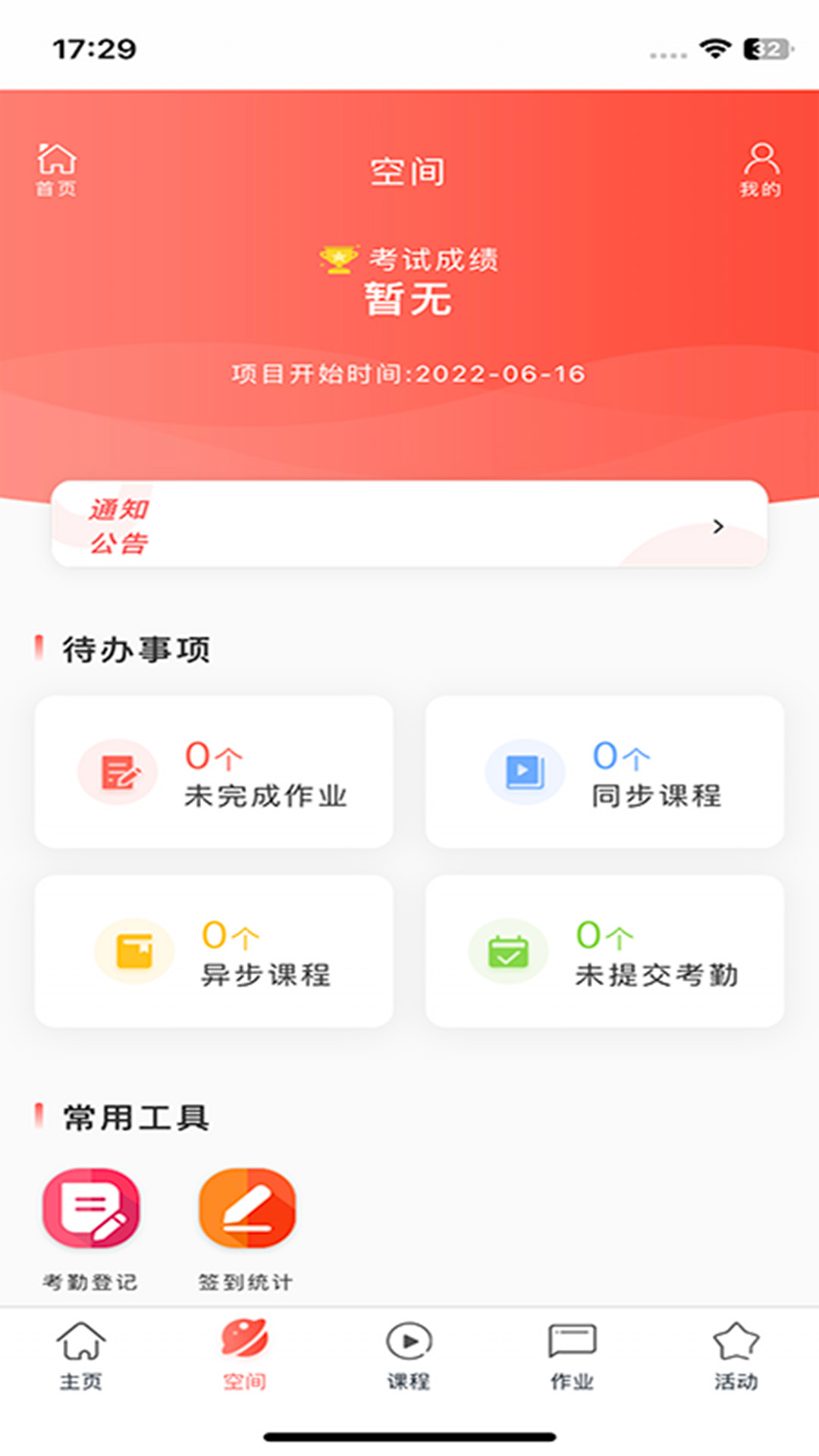Switch to the 课程 tab
The height and width of the screenshot is (1456, 819).
pos(409,1357)
